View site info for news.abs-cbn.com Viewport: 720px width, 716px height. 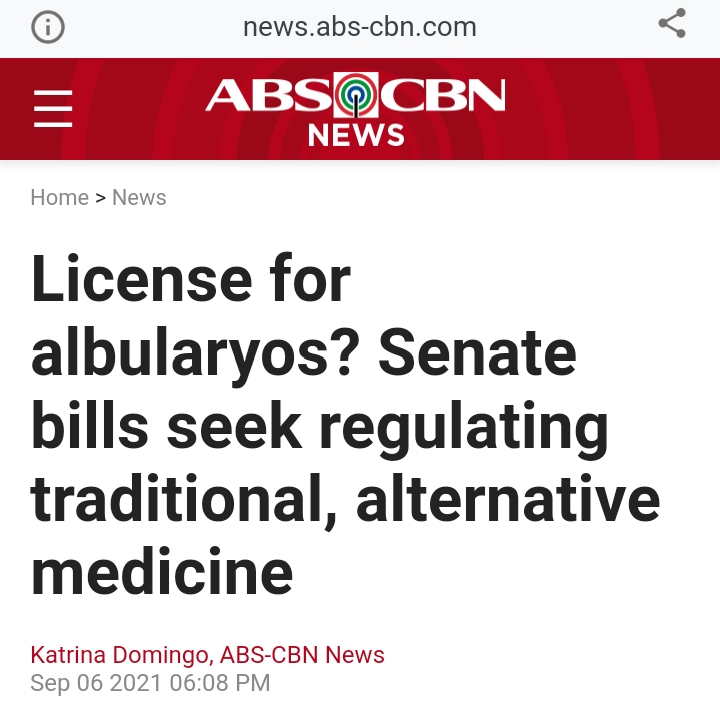click(48, 27)
